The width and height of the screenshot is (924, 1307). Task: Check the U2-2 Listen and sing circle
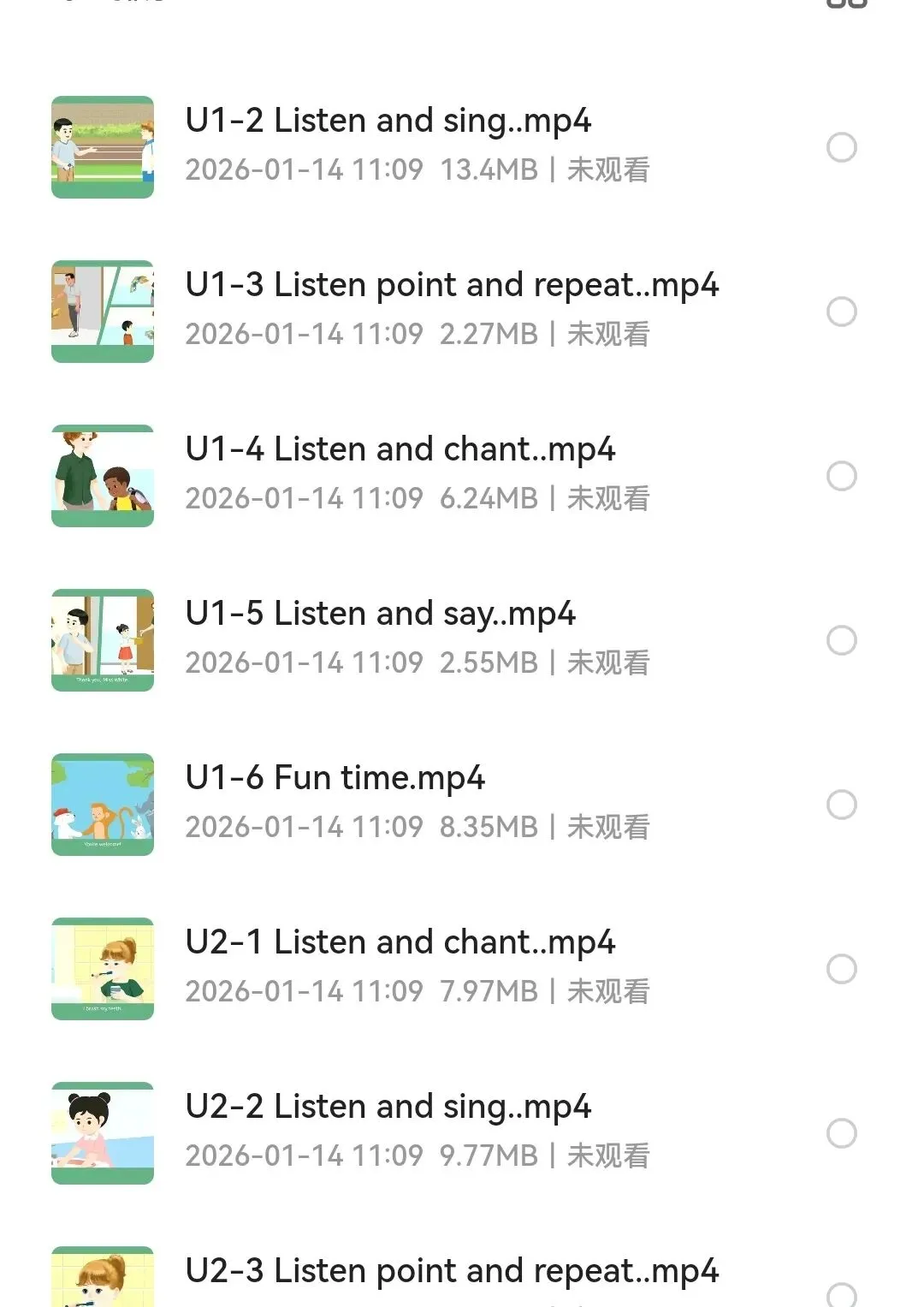pos(842,1133)
